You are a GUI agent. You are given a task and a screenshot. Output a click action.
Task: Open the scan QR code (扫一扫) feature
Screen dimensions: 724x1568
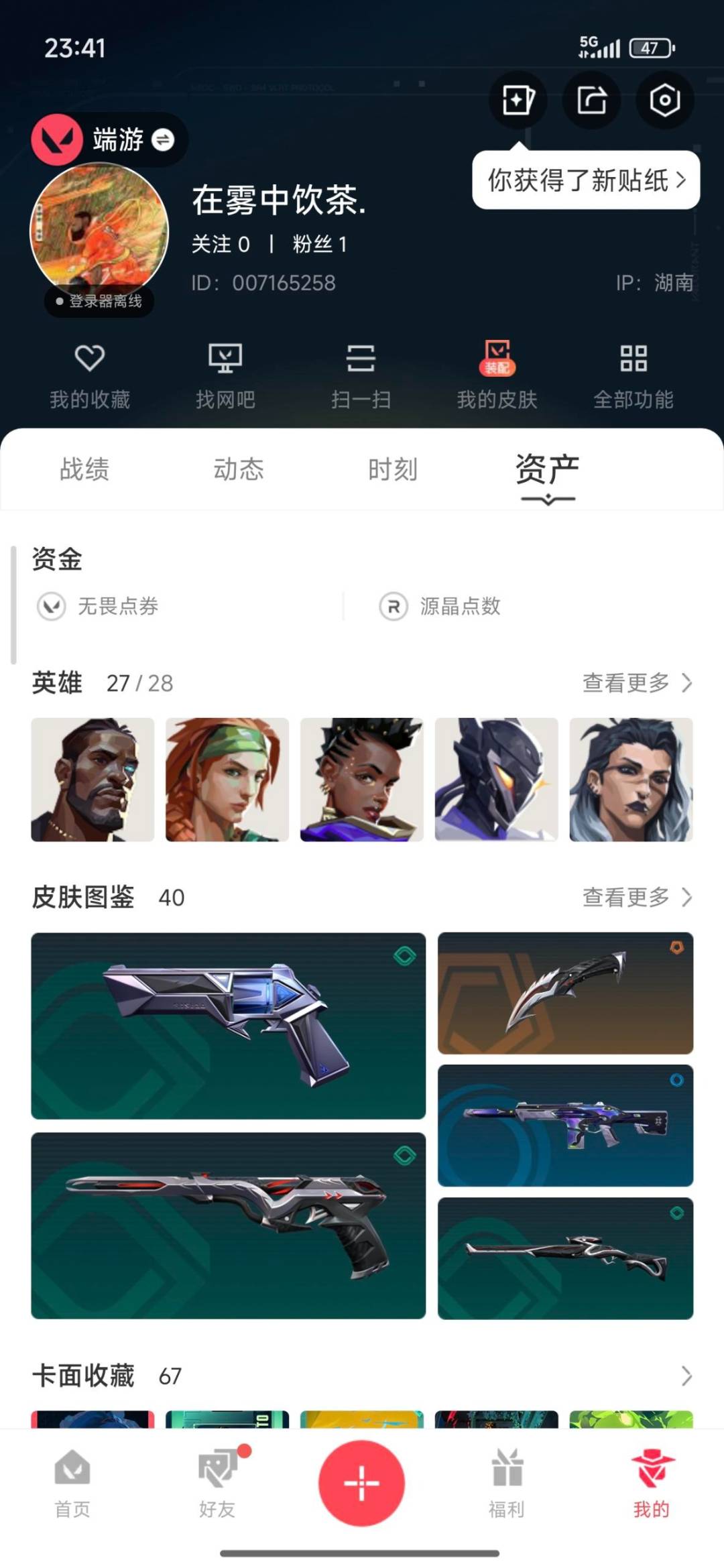pyautogui.click(x=361, y=375)
